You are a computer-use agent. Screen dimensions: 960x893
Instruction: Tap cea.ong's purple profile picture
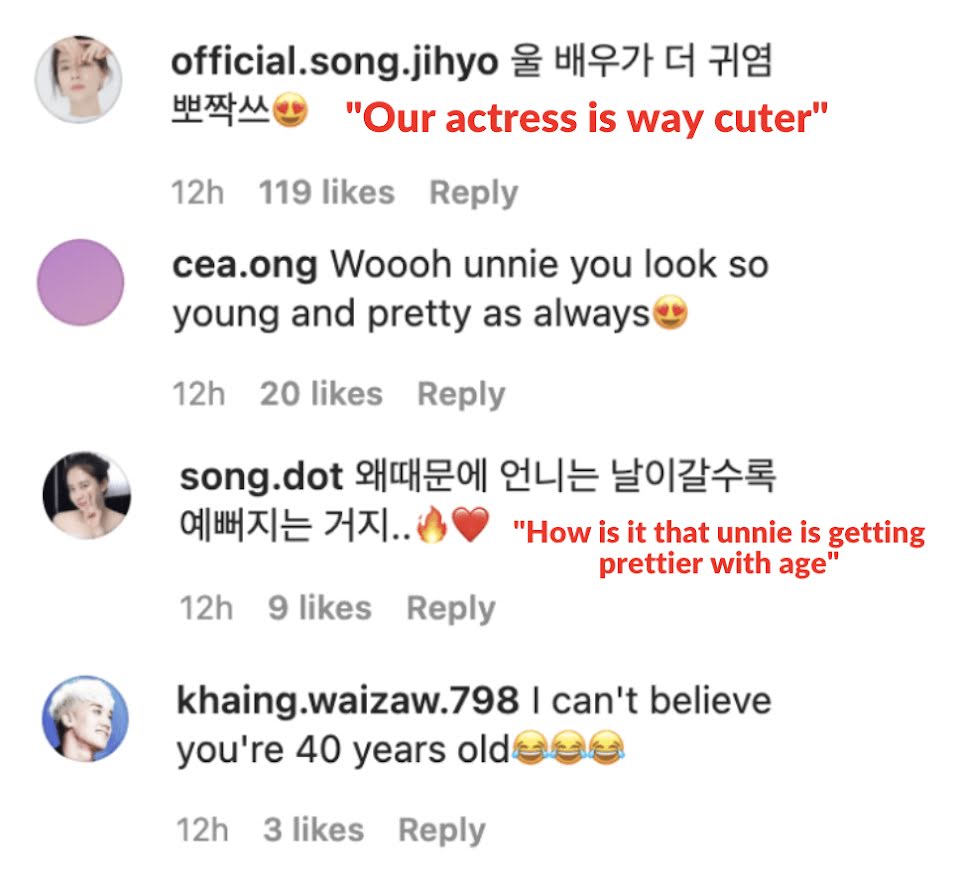(80, 283)
